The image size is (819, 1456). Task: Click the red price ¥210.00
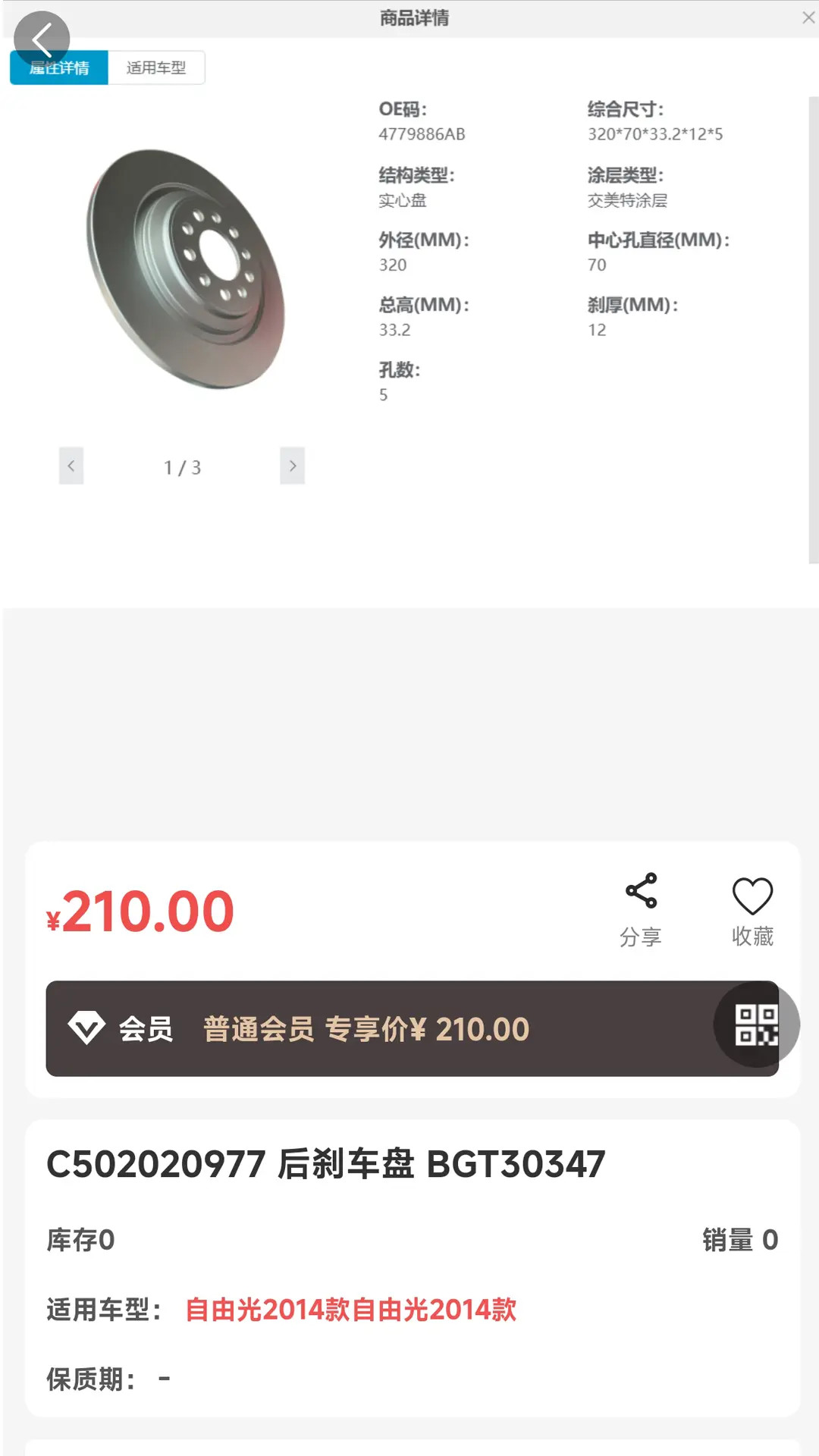tap(140, 910)
